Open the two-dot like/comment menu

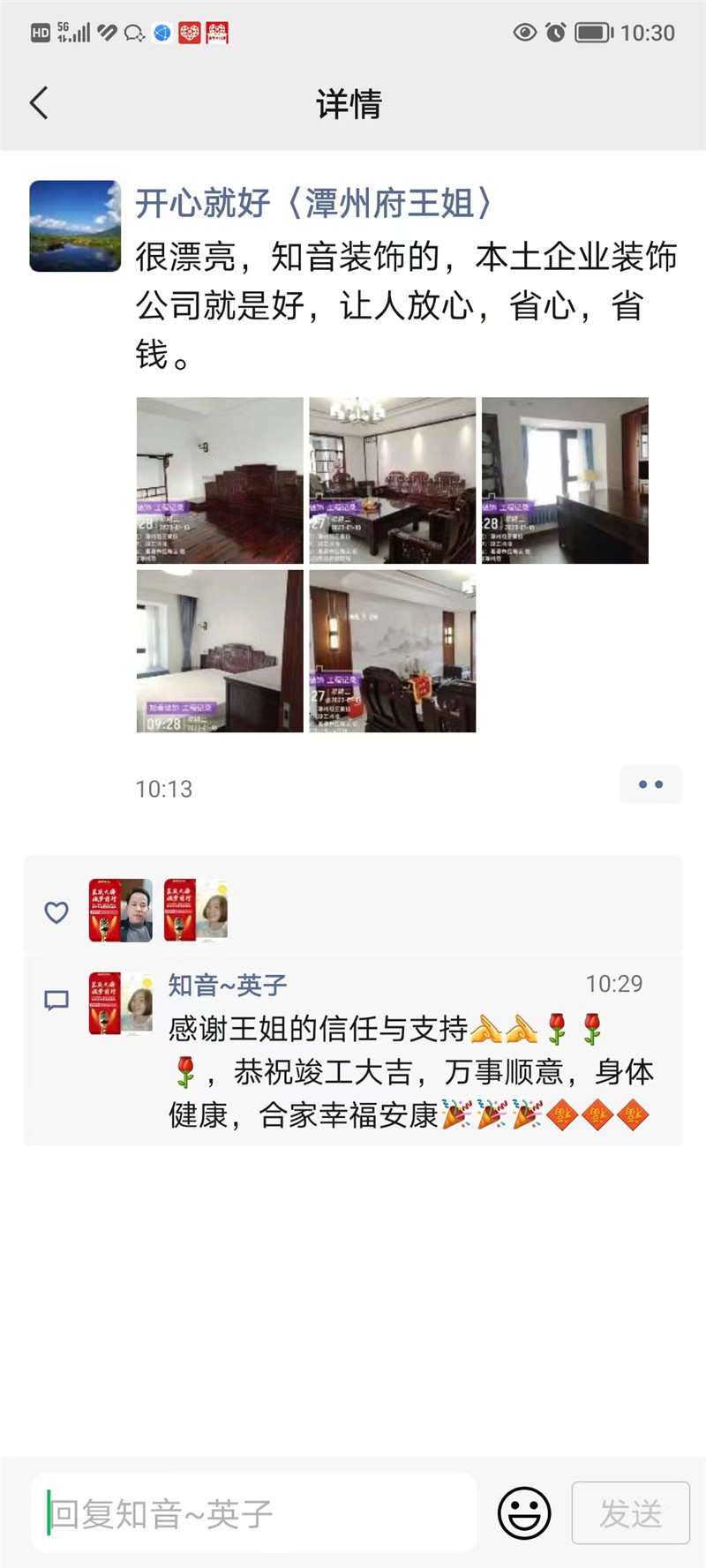650,784
